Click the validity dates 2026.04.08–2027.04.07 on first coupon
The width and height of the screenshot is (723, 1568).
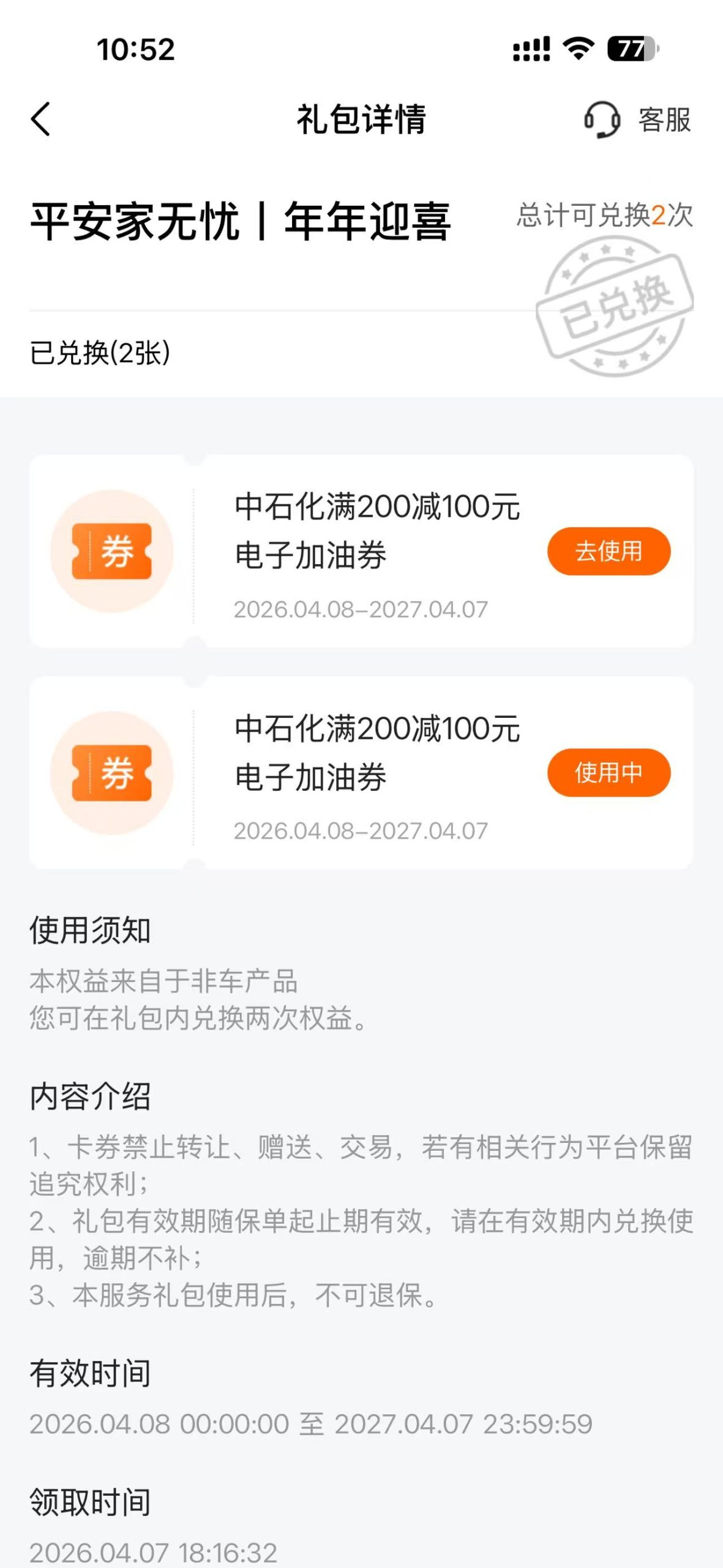coord(360,609)
